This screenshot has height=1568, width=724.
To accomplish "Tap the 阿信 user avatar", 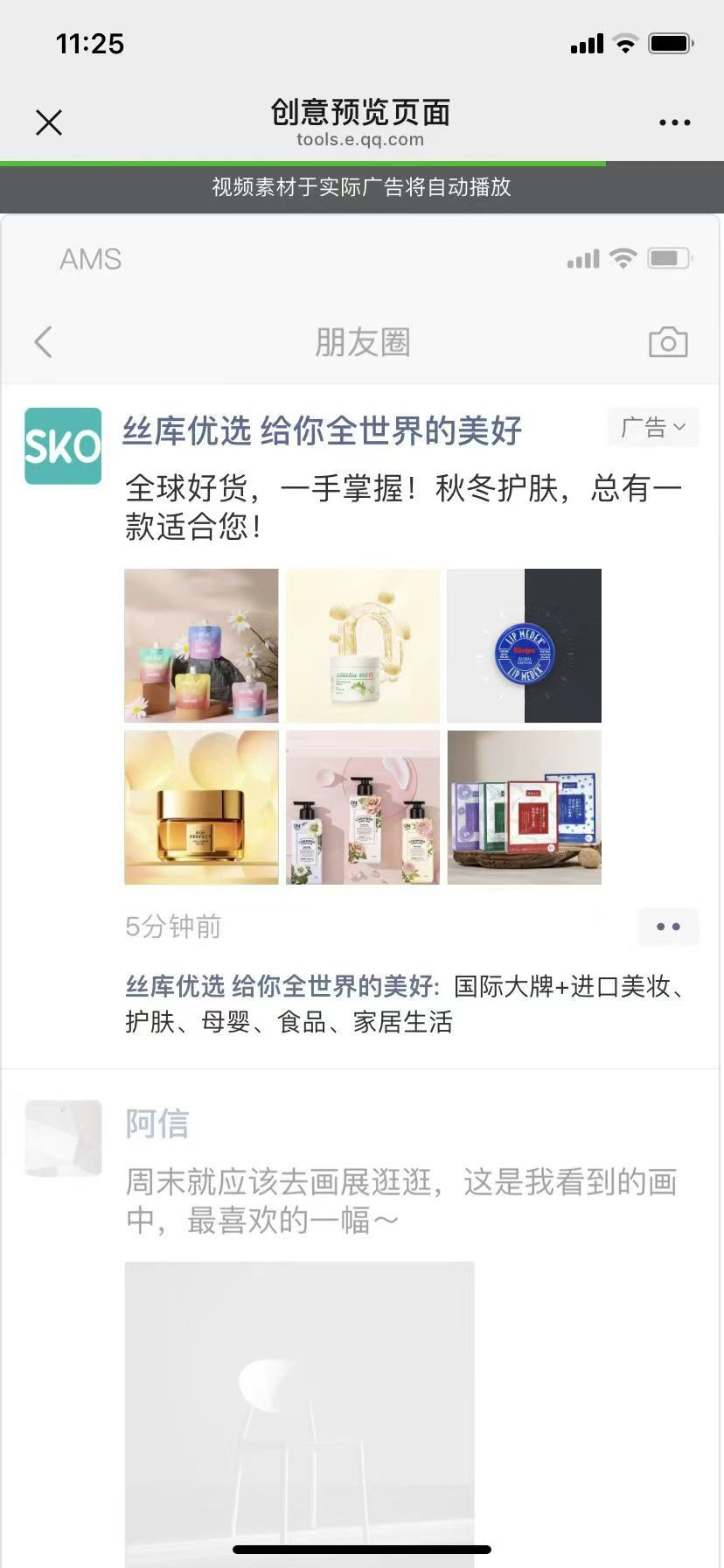I will (x=62, y=1138).
